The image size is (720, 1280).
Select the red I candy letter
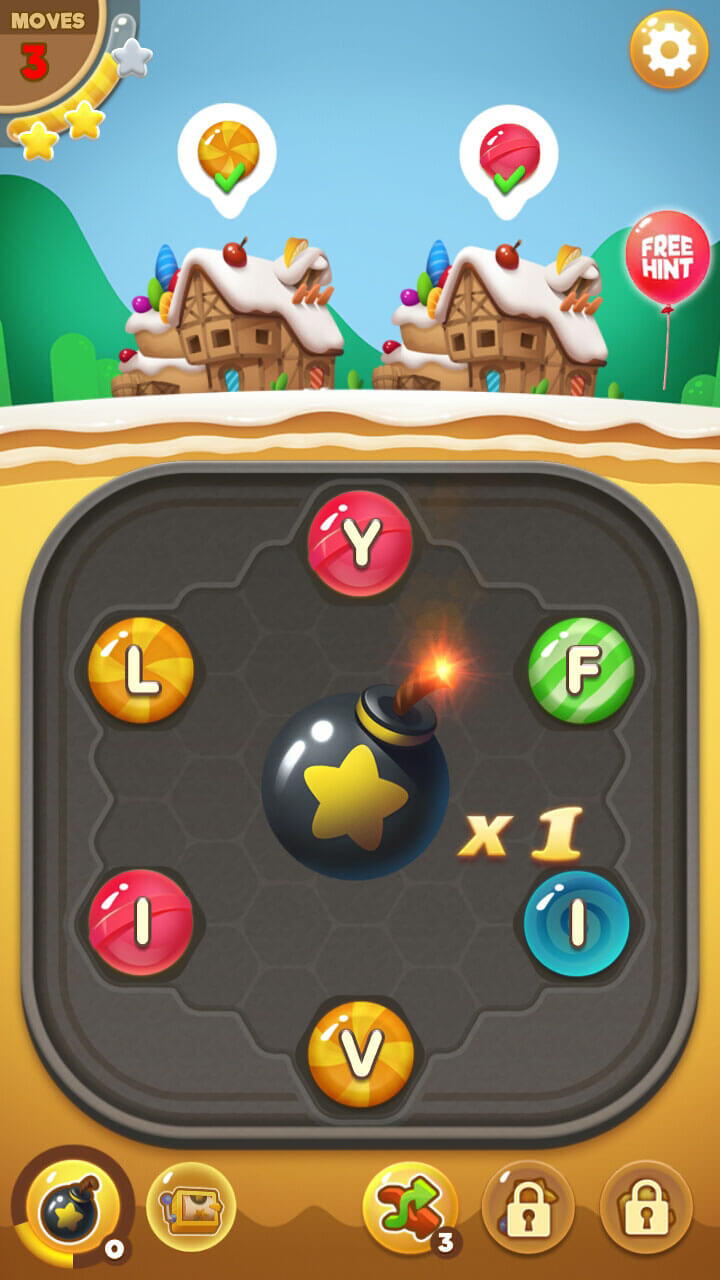tap(141, 921)
